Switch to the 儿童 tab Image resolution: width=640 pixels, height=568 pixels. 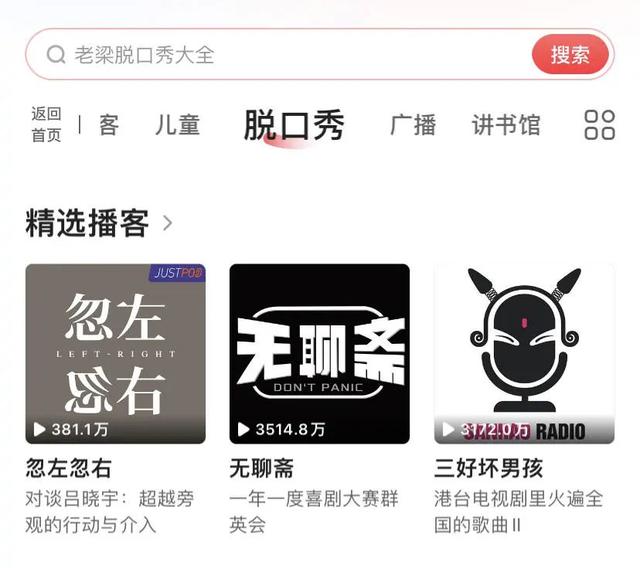pyautogui.click(x=177, y=125)
